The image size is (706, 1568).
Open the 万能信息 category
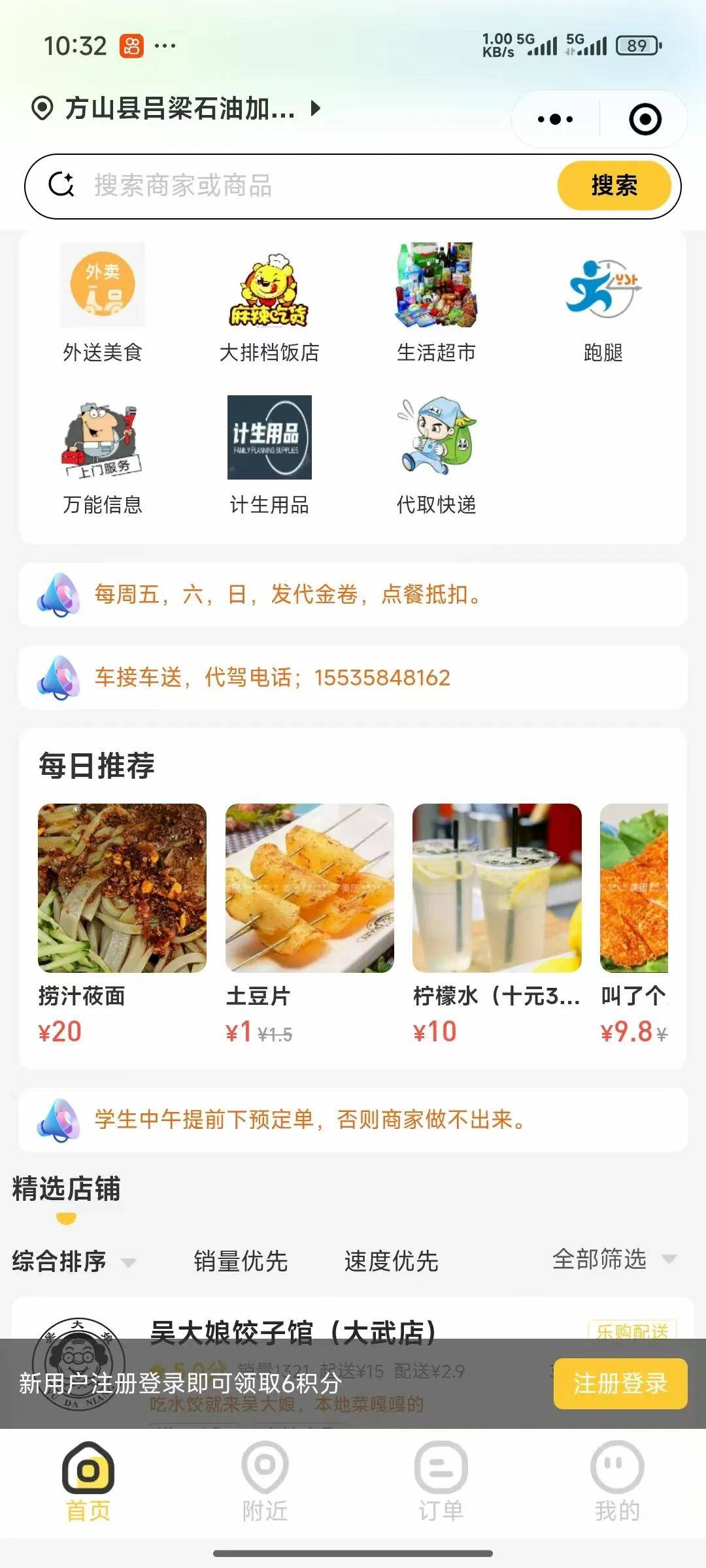[103, 455]
